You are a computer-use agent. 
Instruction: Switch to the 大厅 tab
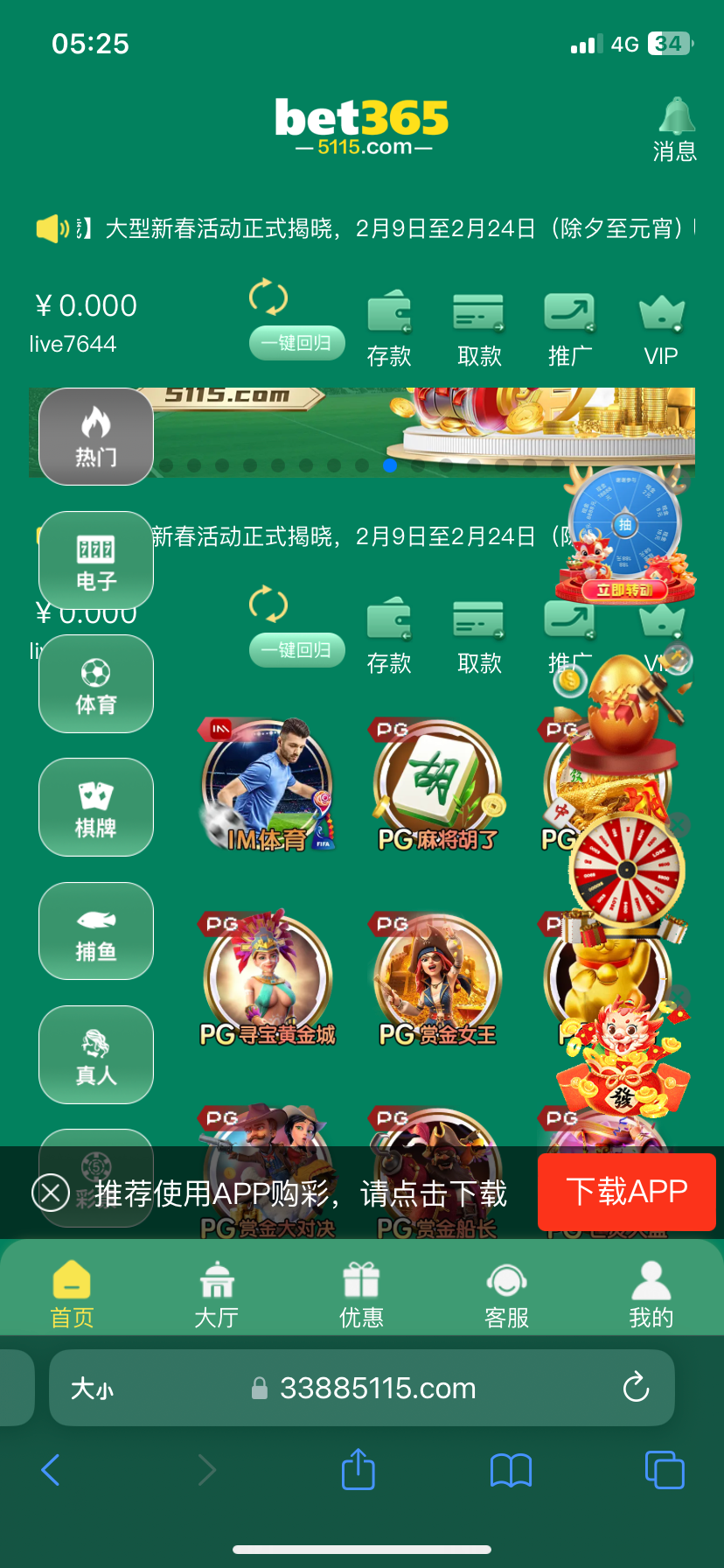tap(217, 1295)
